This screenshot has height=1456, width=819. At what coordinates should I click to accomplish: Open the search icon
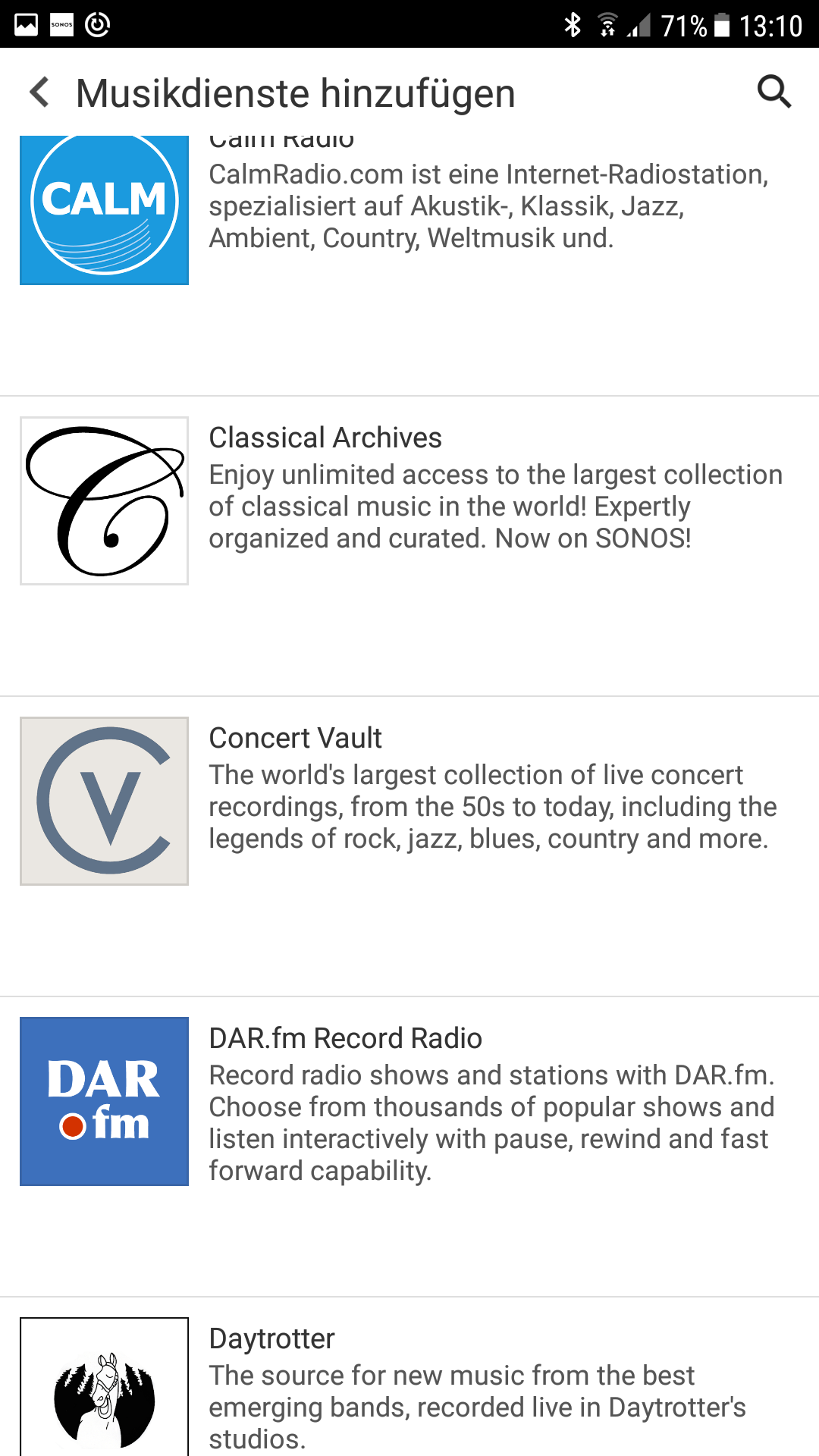click(774, 93)
